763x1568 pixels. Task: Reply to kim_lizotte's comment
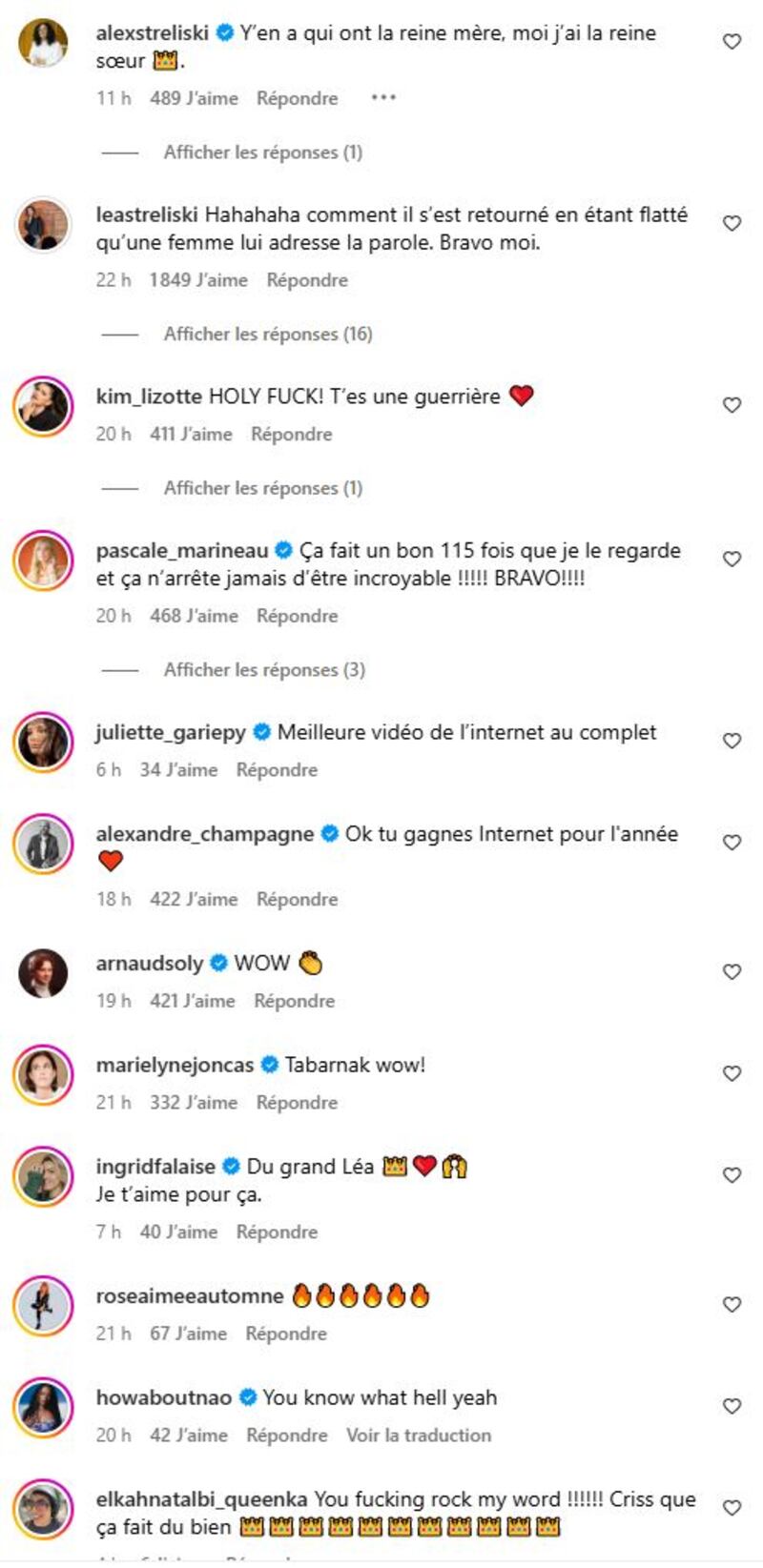(x=291, y=434)
